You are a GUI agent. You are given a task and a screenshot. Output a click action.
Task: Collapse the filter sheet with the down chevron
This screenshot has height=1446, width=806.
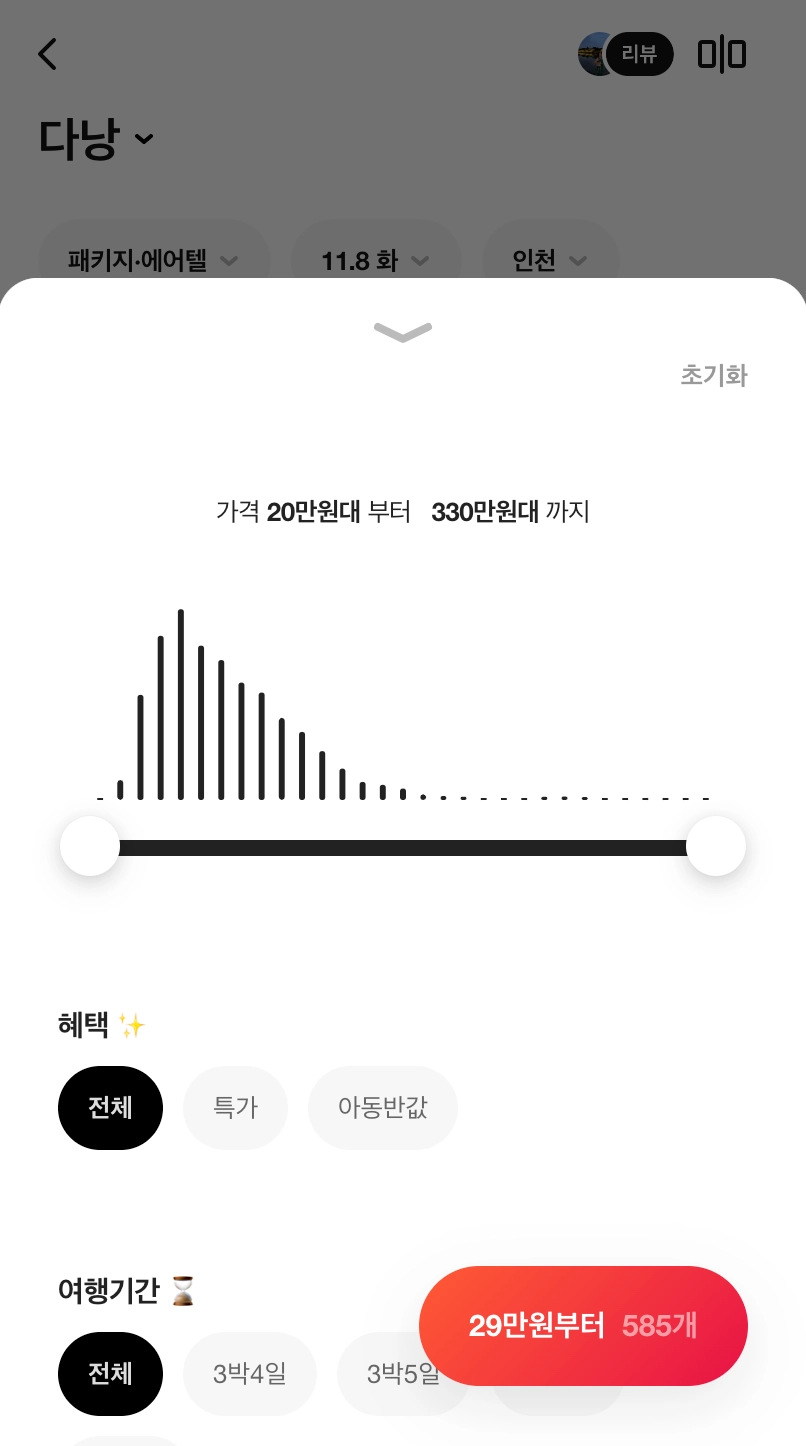pos(402,332)
